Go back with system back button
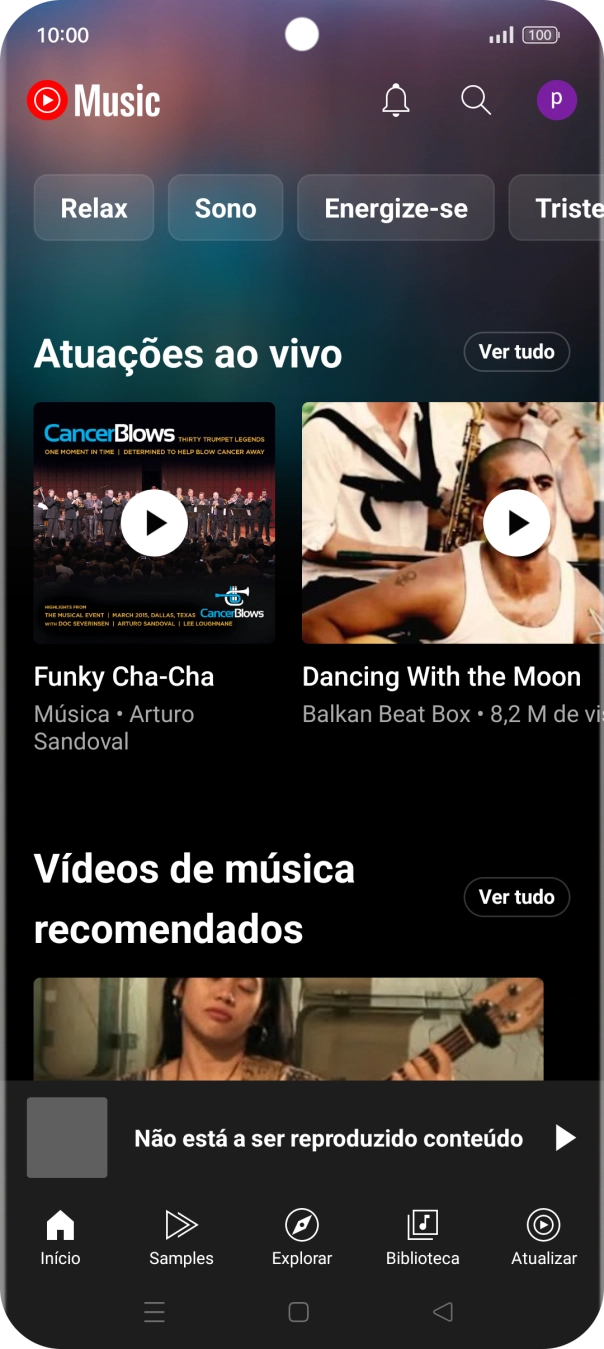 (x=443, y=1312)
